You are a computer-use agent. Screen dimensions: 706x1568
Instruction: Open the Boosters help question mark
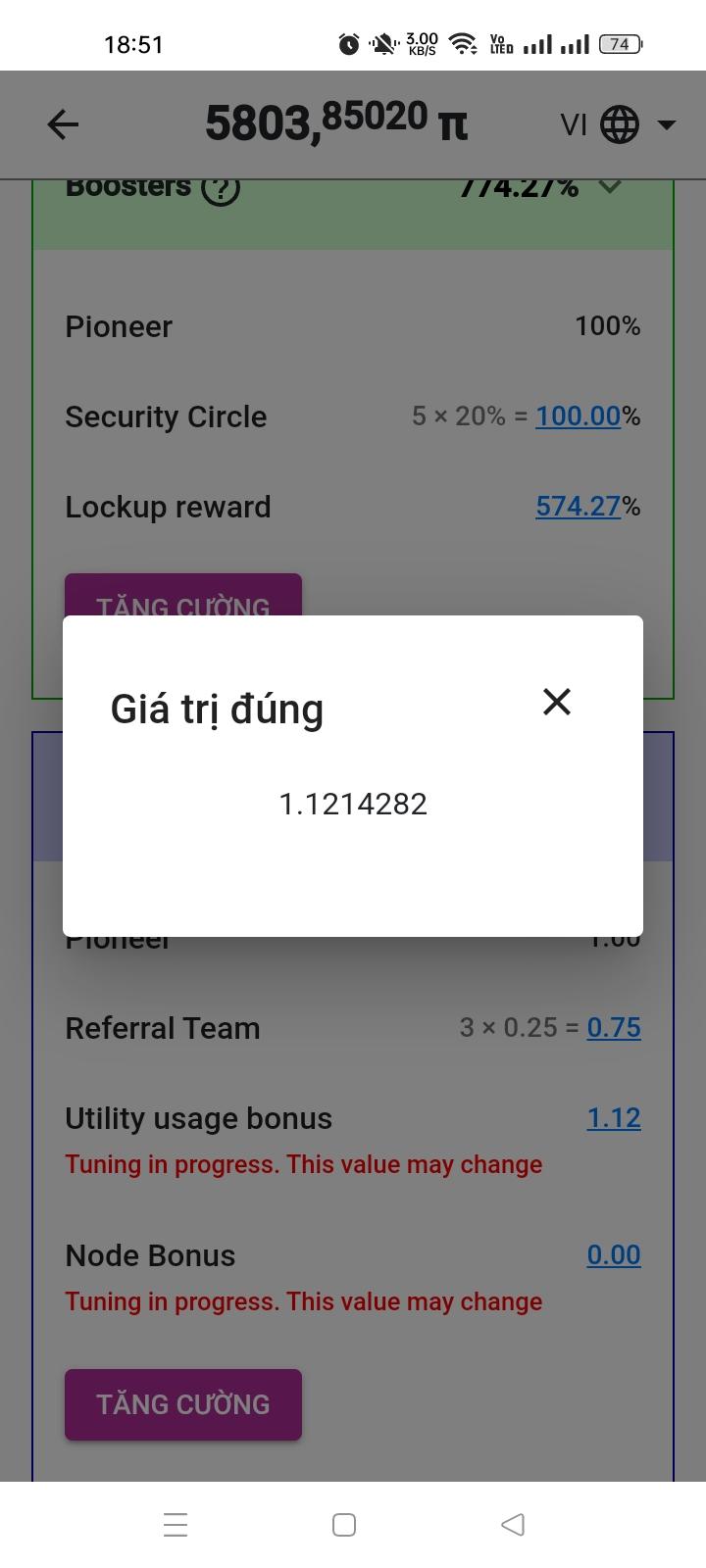pyautogui.click(x=221, y=187)
